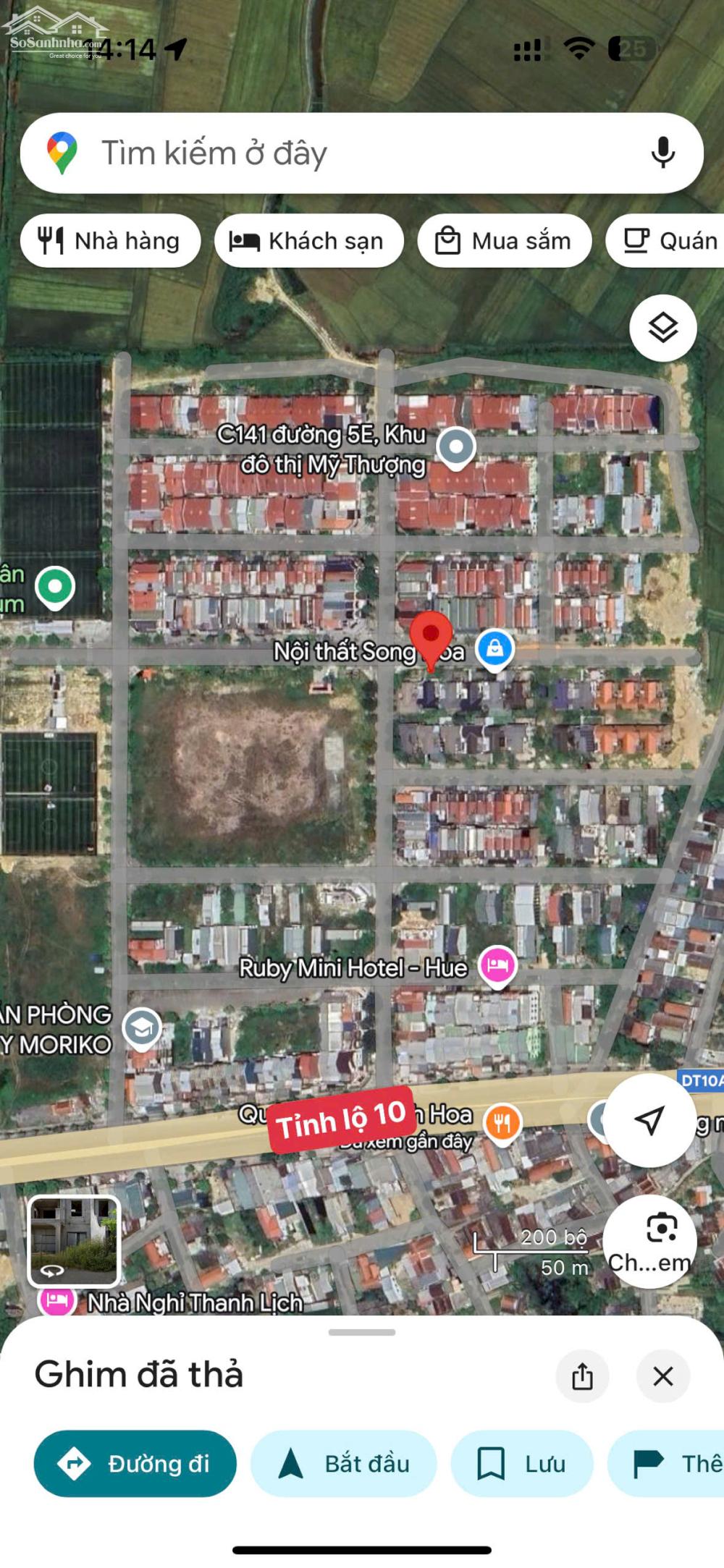This screenshot has height=1568, width=724.
Task: Open the Ruby Mini Hotel - Hue marker
Action: [x=497, y=965]
